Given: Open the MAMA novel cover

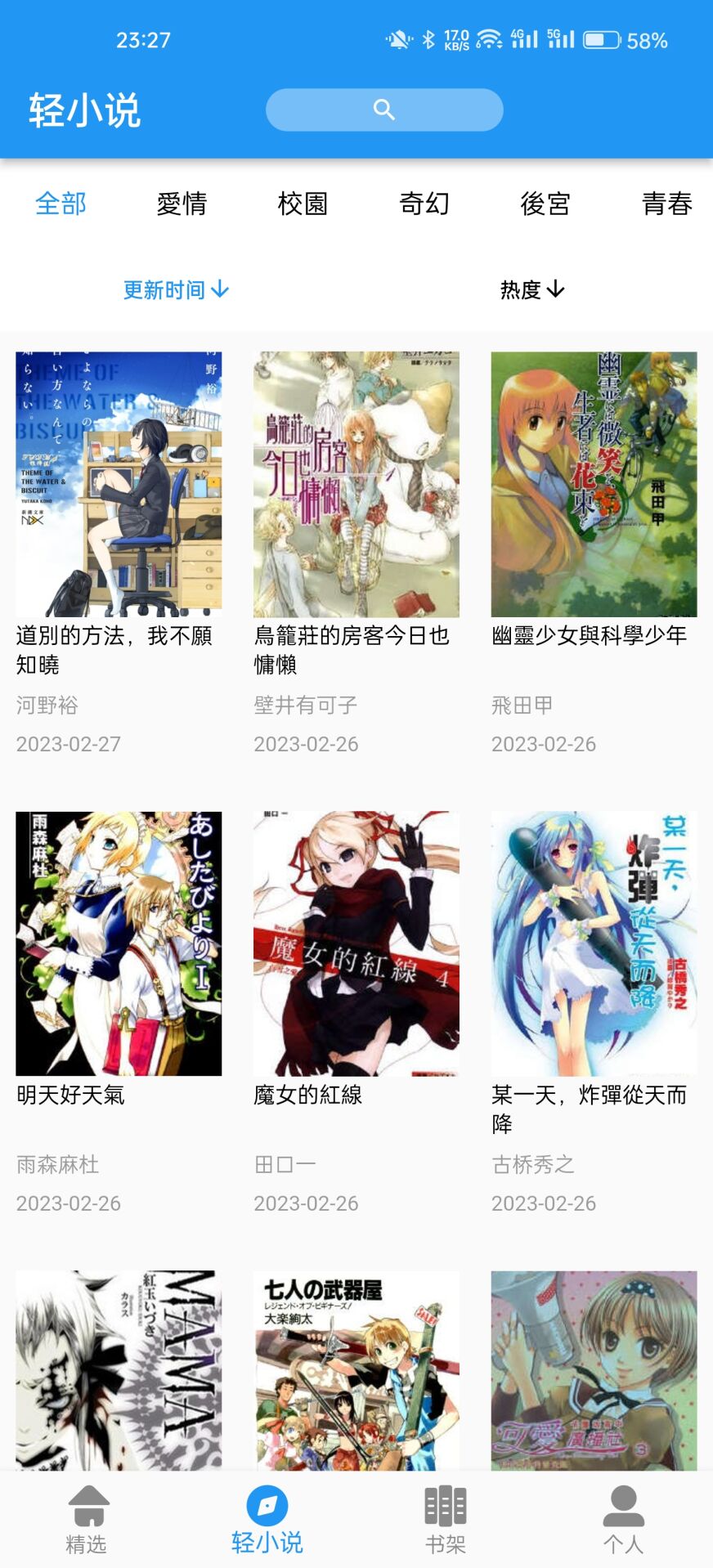Looking at the screenshot, I should tap(119, 1369).
